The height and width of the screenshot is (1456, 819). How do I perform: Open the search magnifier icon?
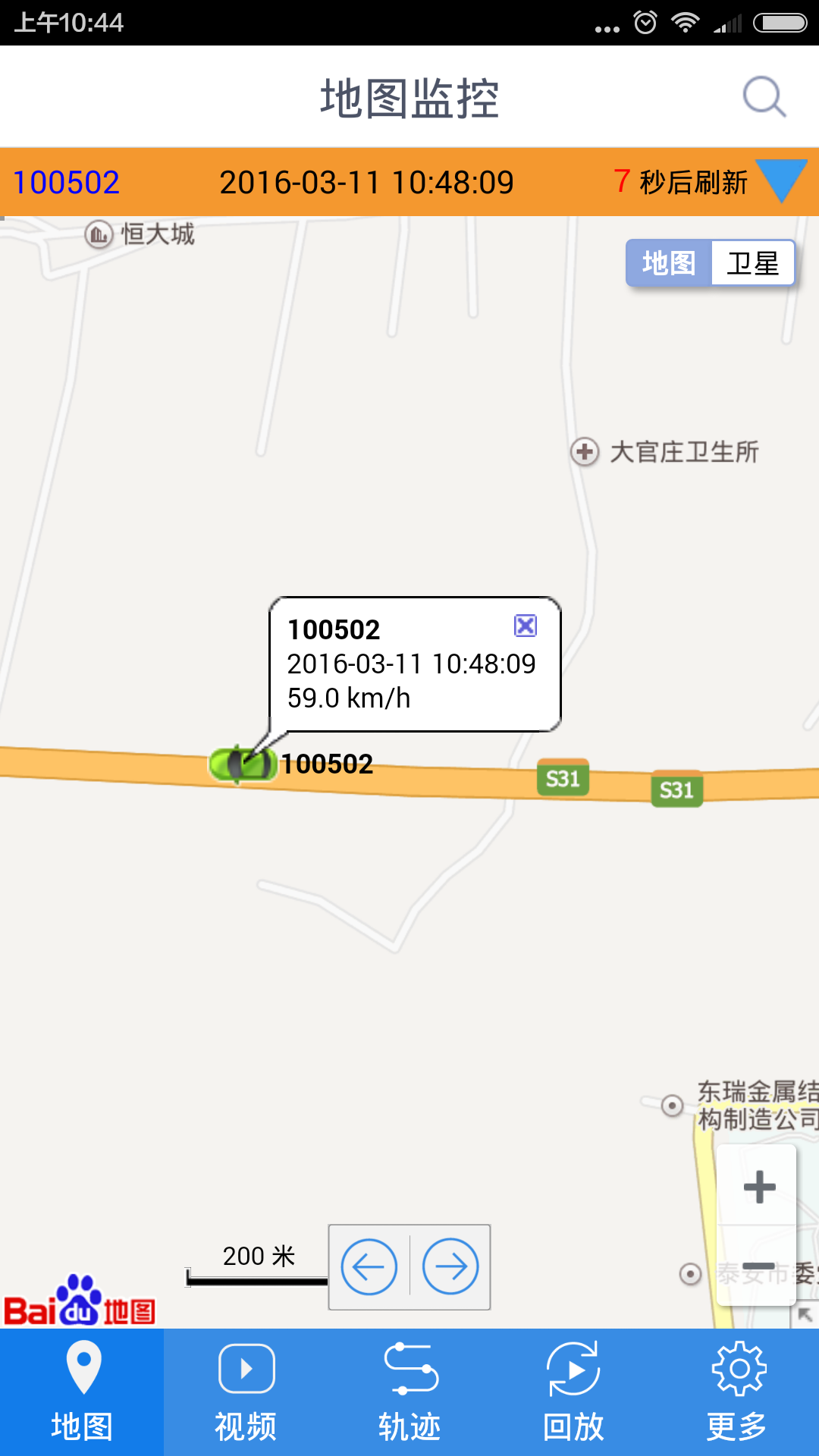764,97
